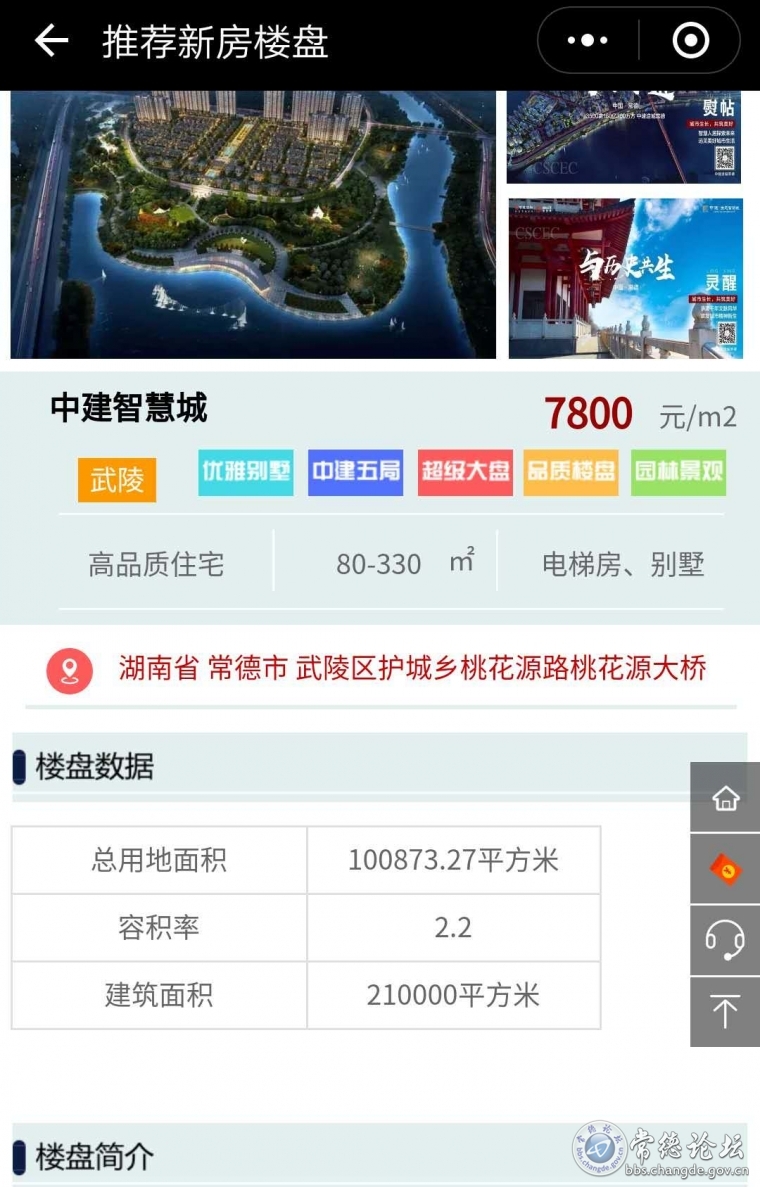
Task: Open the main aerial view property image
Action: click(x=253, y=225)
